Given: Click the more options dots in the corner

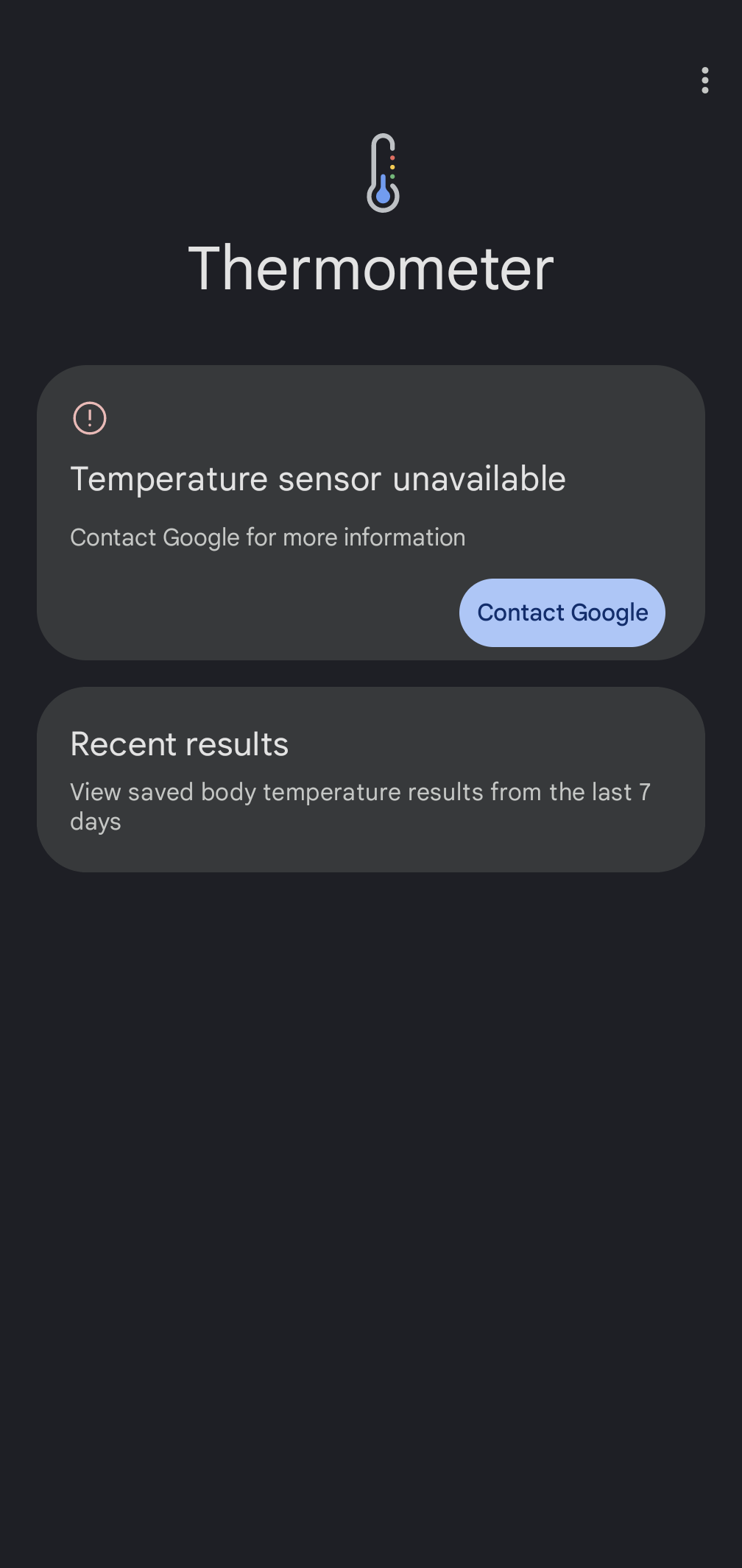Looking at the screenshot, I should tap(704, 81).
